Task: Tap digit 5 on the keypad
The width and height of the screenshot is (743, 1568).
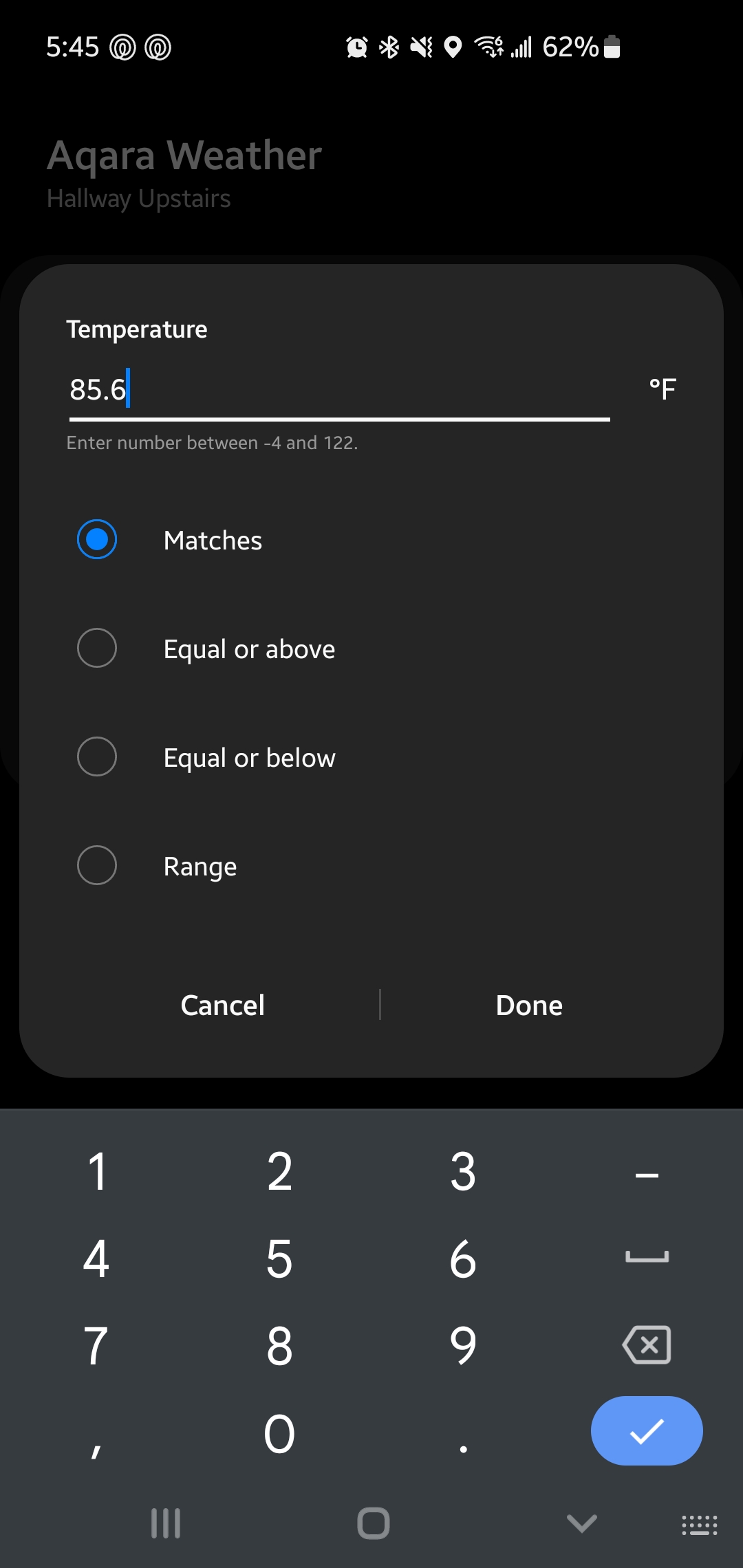Action: [279, 1260]
